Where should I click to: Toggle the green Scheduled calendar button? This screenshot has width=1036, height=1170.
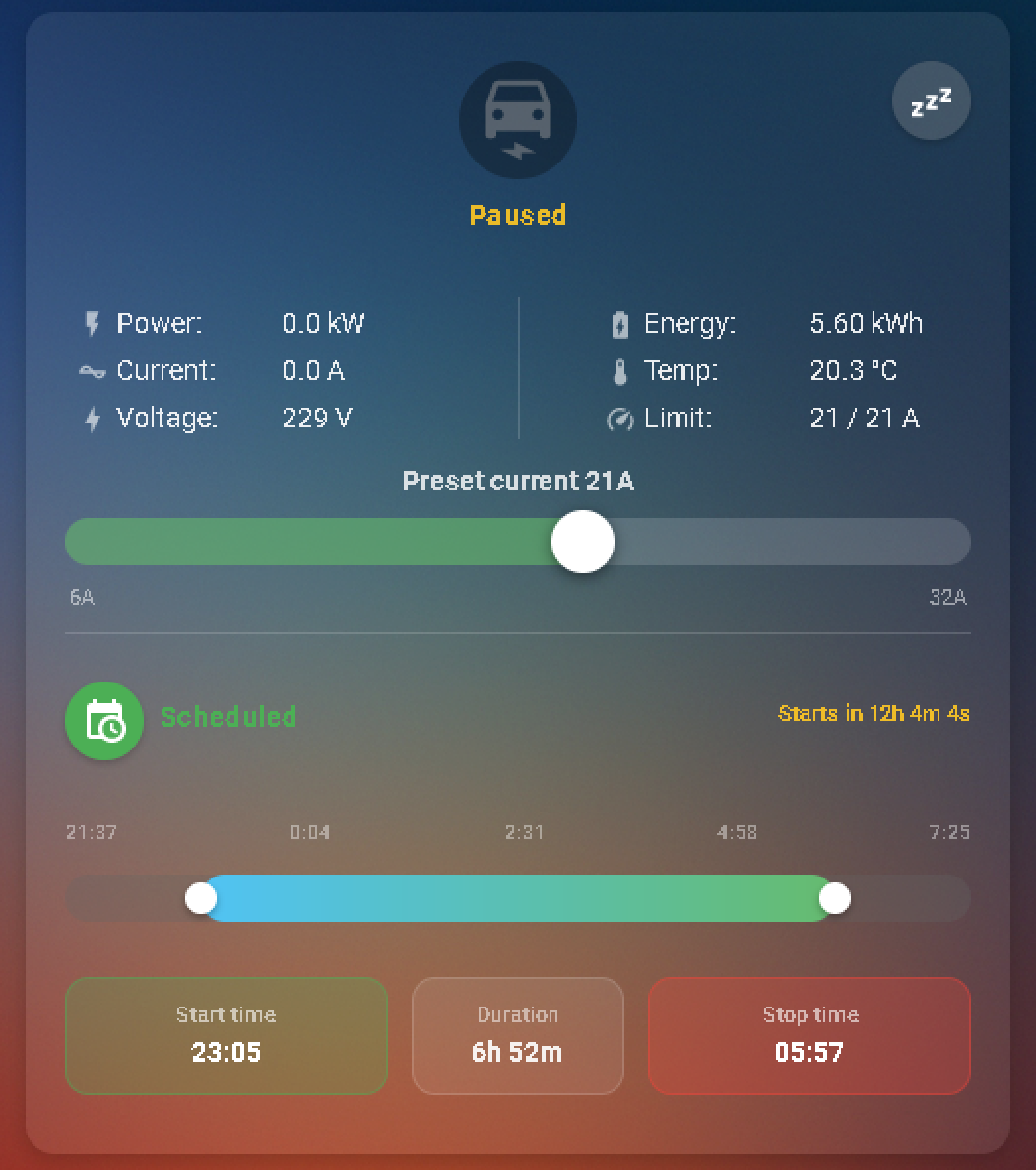coord(104,721)
